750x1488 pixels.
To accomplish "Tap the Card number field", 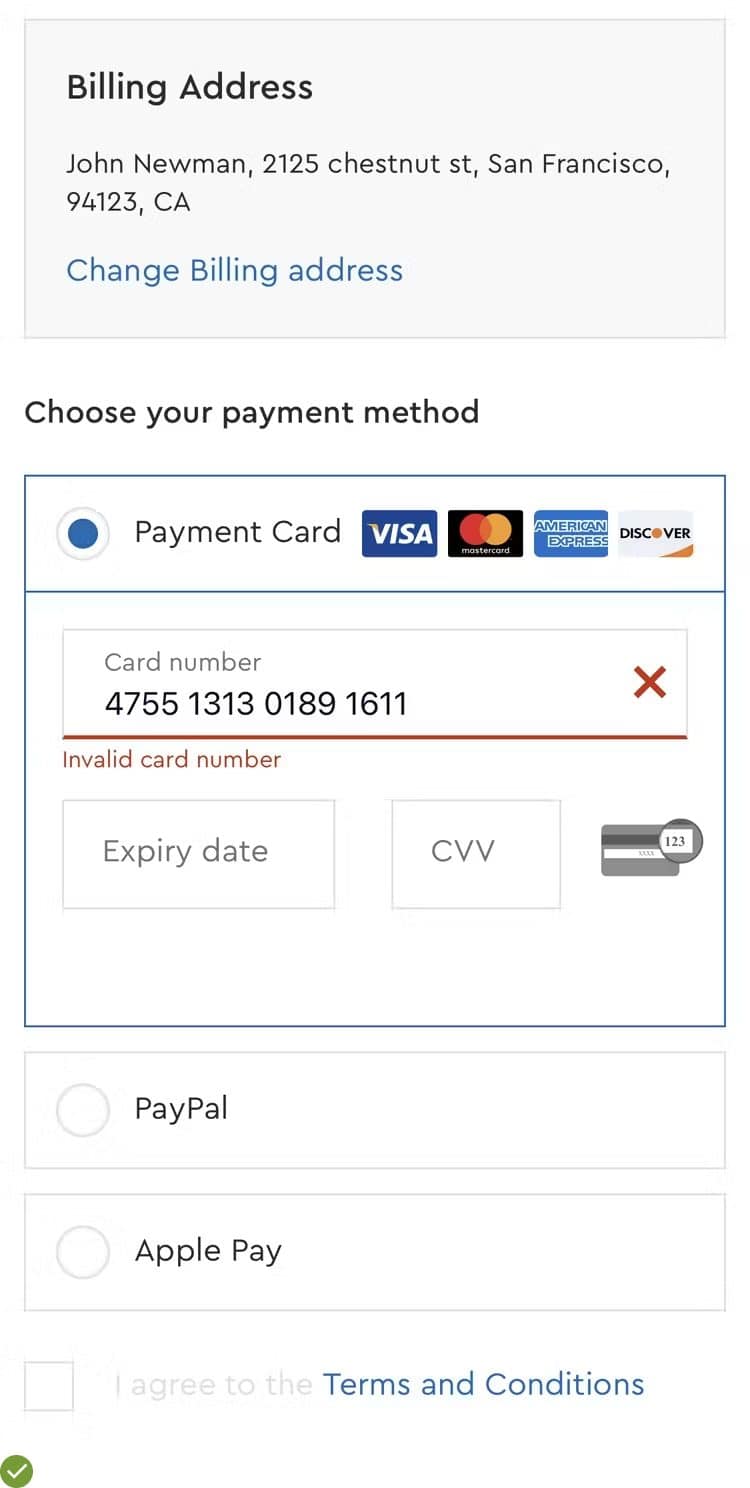I will [340, 685].
